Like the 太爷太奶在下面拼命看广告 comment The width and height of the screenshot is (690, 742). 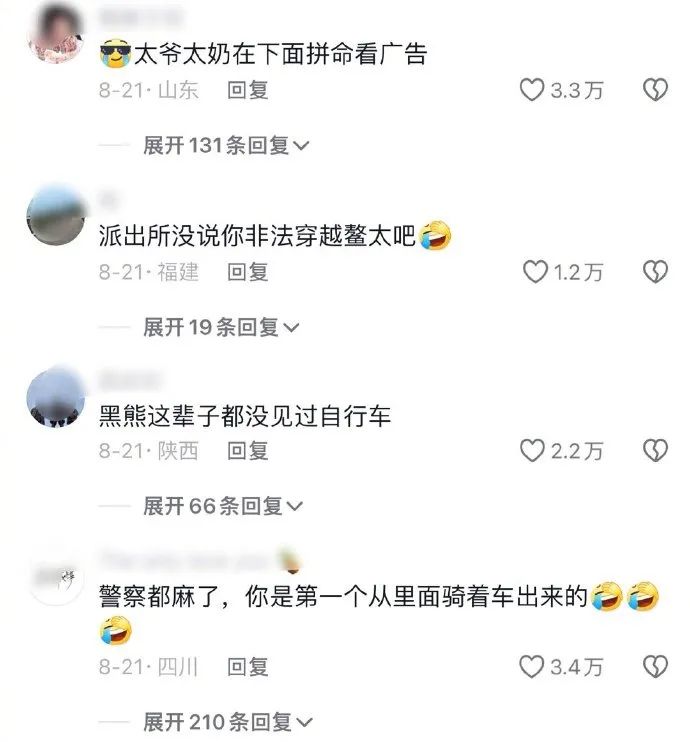(x=532, y=90)
